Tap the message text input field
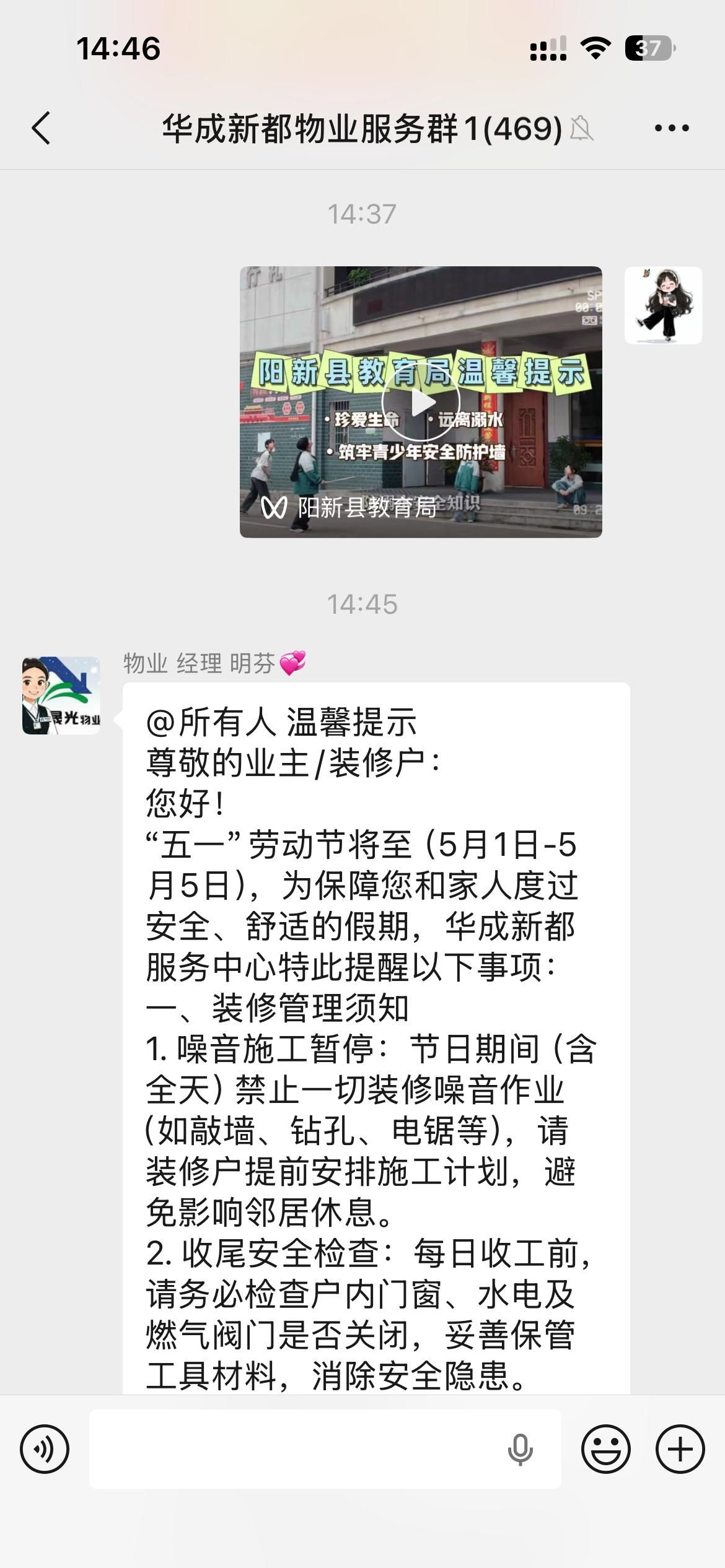The width and height of the screenshot is (725, 1568). 297,1449
